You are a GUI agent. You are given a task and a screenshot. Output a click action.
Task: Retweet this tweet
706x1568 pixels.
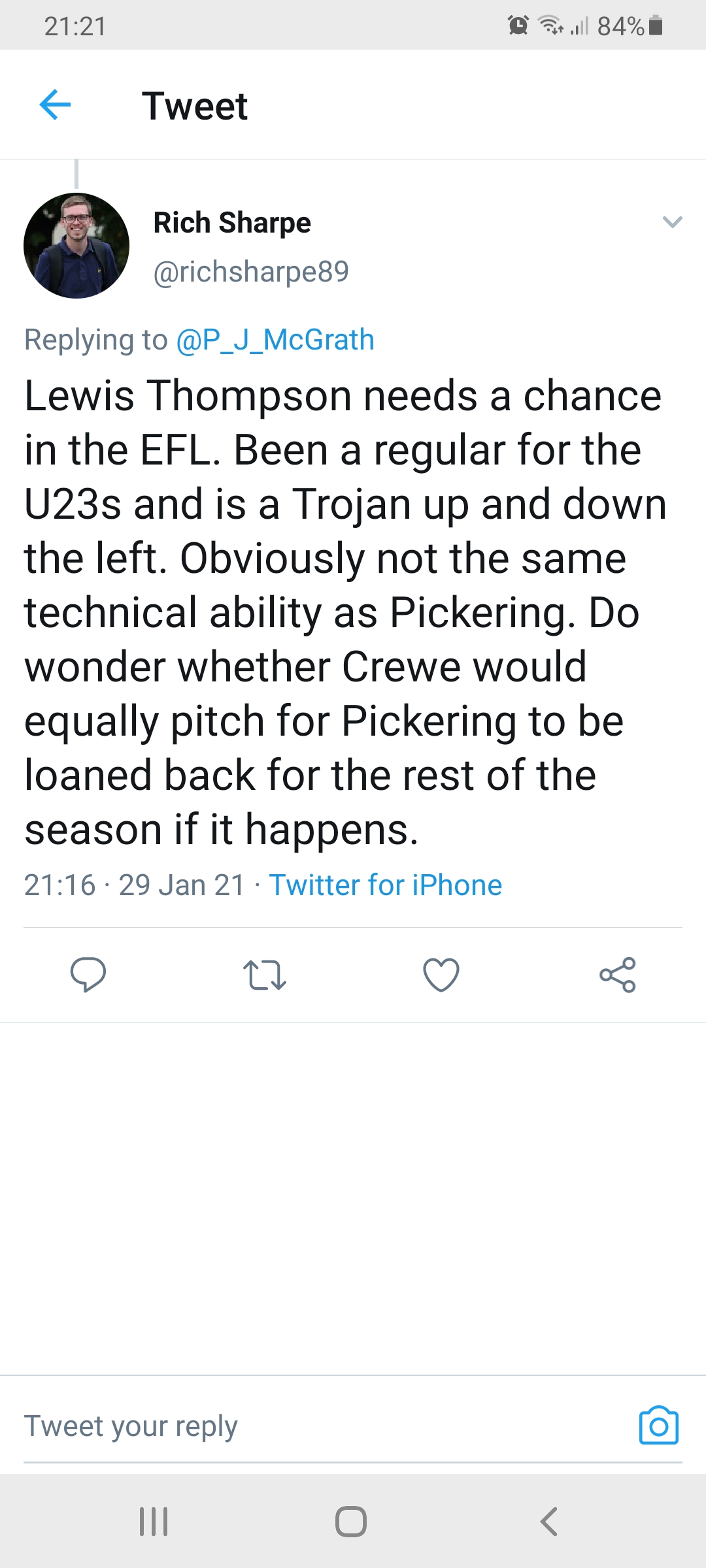265,975
